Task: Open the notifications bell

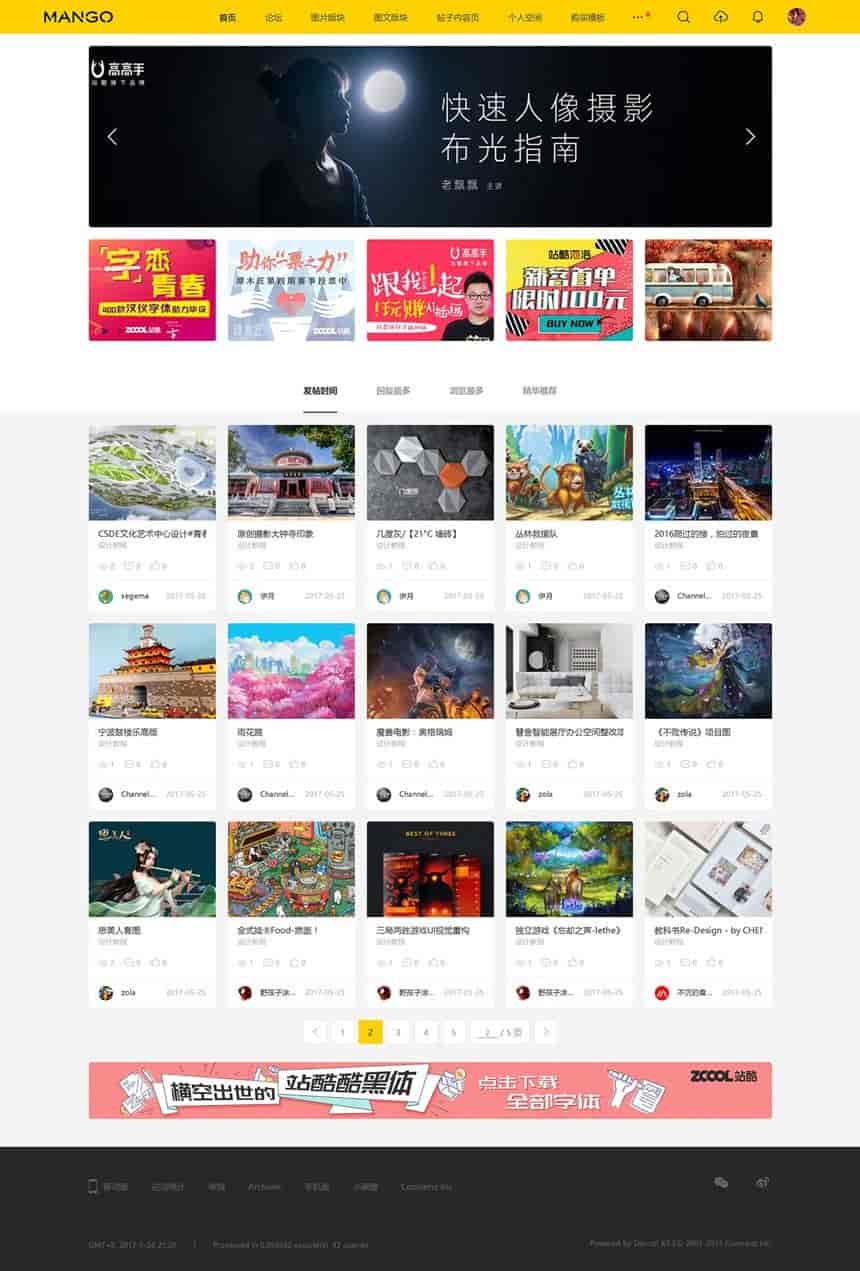Action: click(x=758, y=17)
